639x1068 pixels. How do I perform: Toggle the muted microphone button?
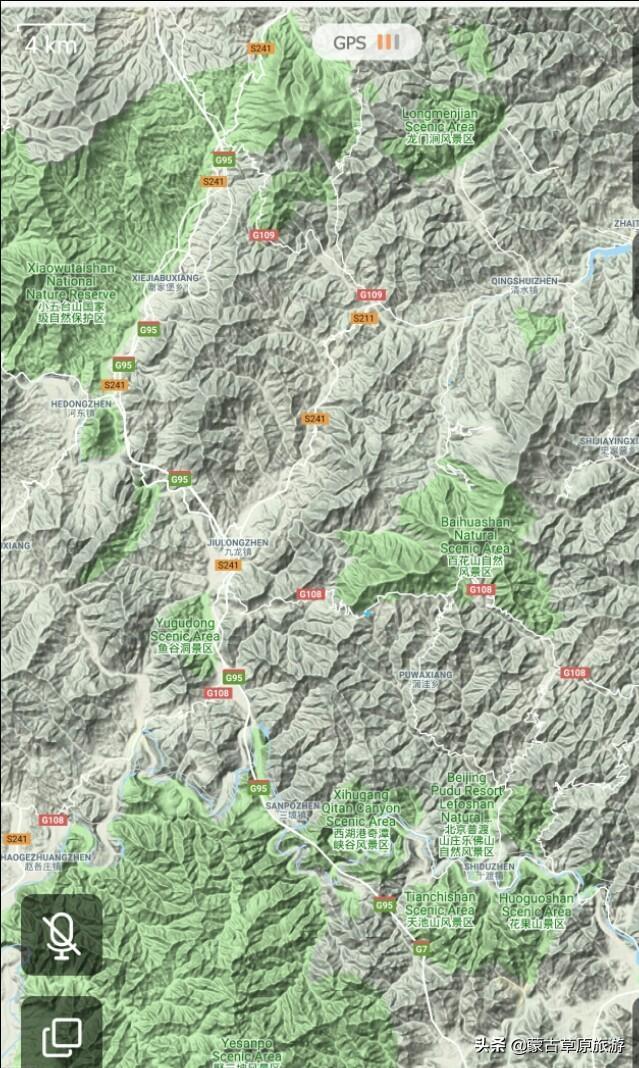[x=62, y=935]
